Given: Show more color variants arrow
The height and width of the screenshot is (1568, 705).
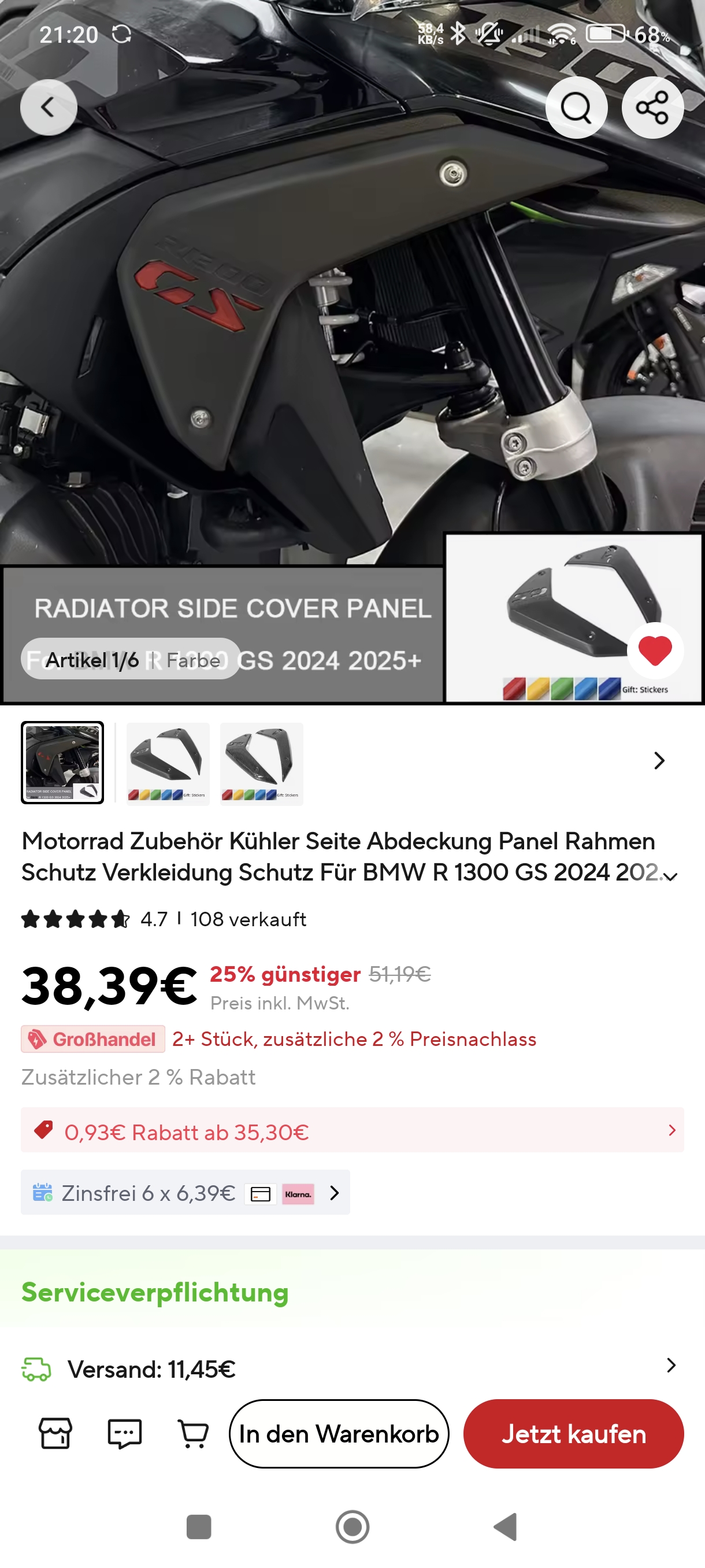Looking at the screenshot, I should point(659,760).
